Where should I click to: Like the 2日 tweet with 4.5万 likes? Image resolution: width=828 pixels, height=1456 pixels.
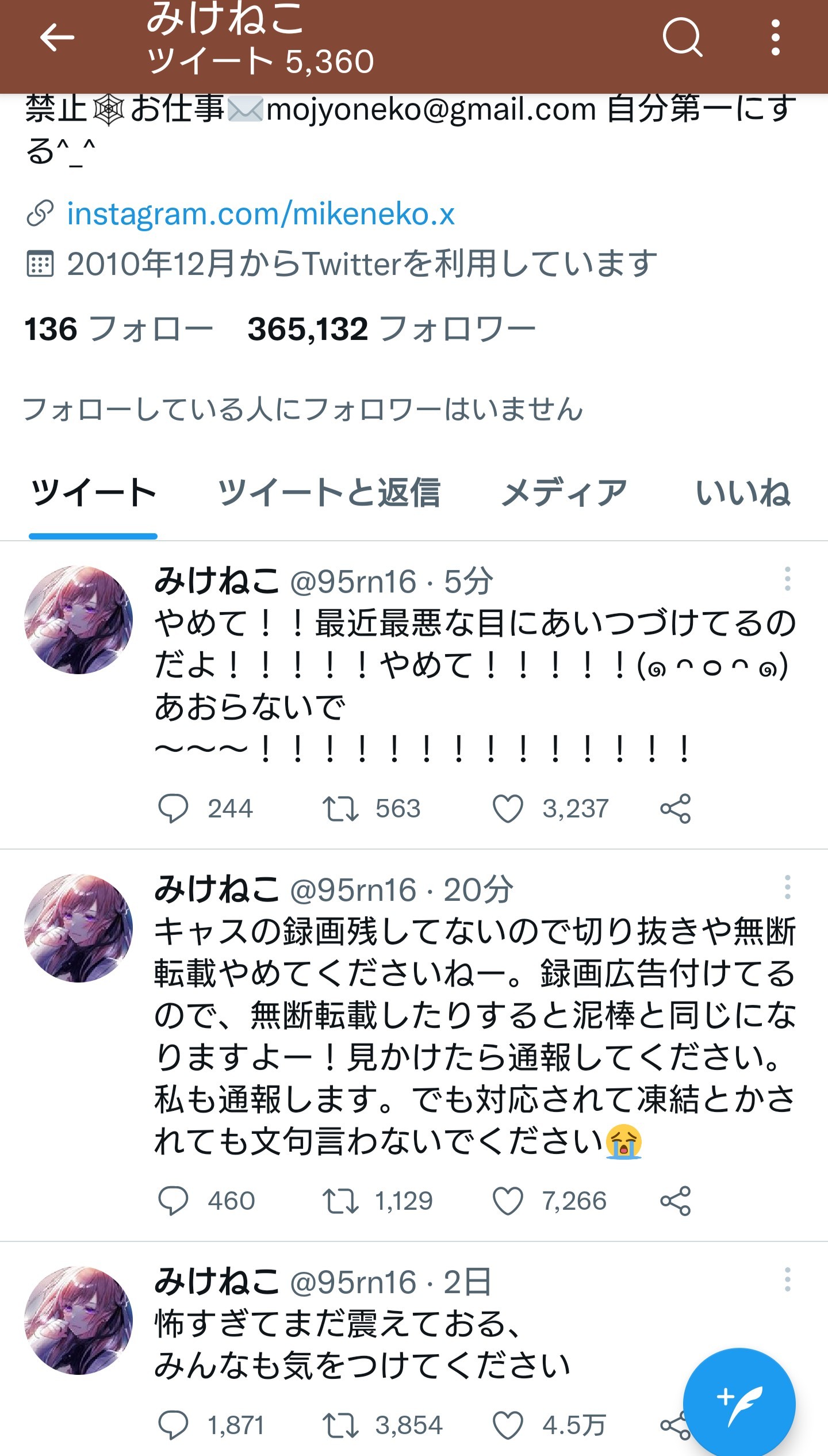click(x=508, y=1425)
